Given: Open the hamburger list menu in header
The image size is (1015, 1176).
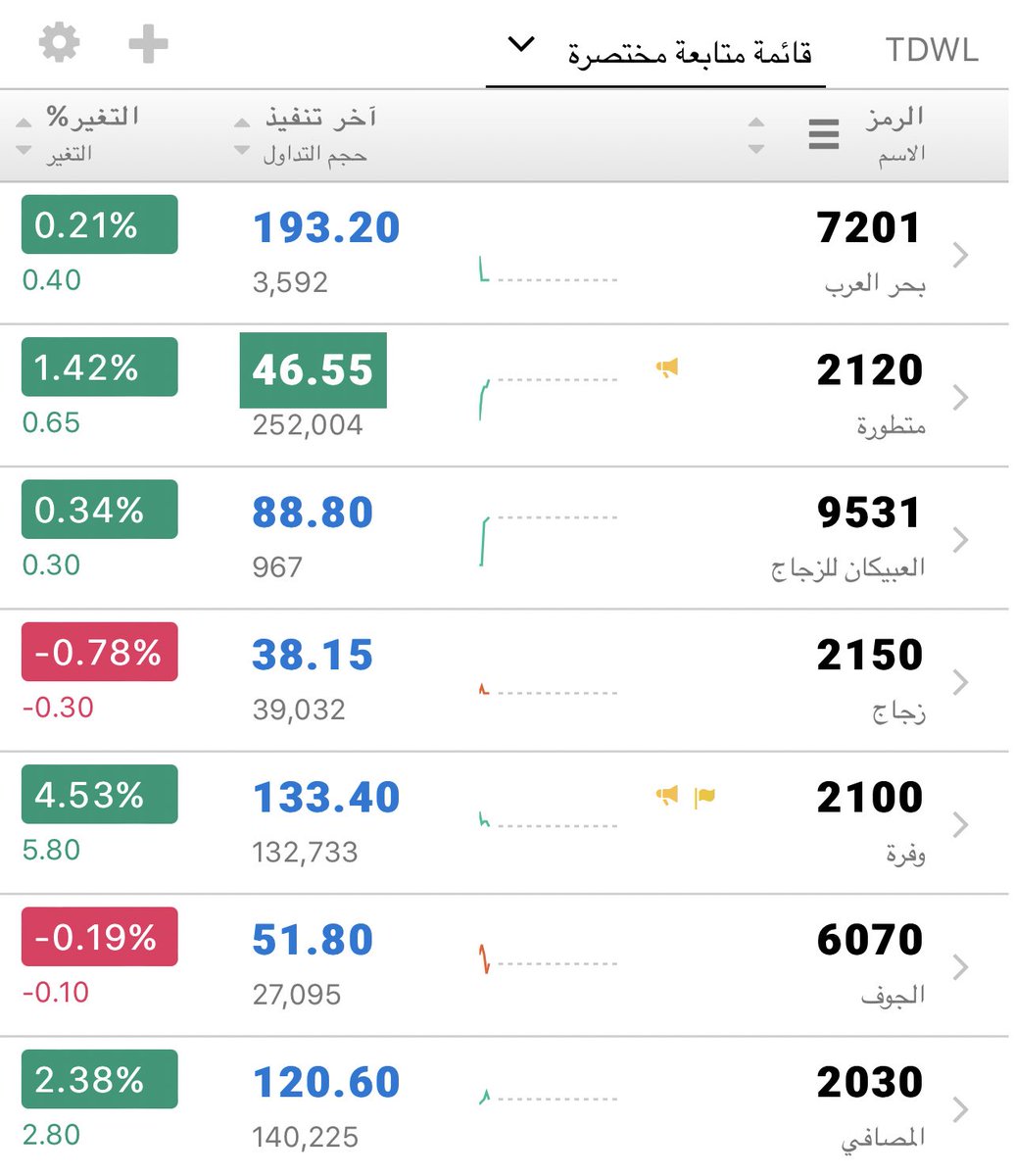Looking at the screenshot, I should [x=824, y=134].
